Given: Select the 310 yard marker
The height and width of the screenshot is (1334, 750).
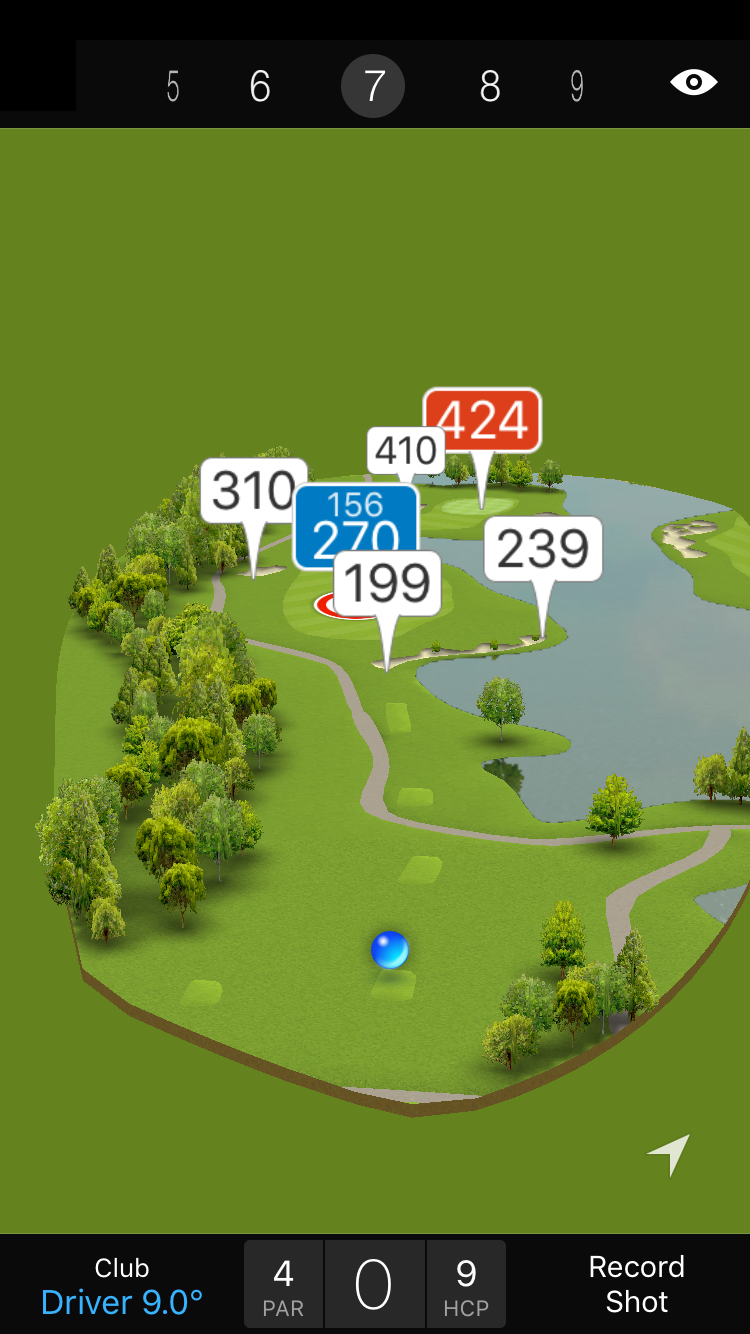Looking at the screenshot, I should tap(253, 491).
